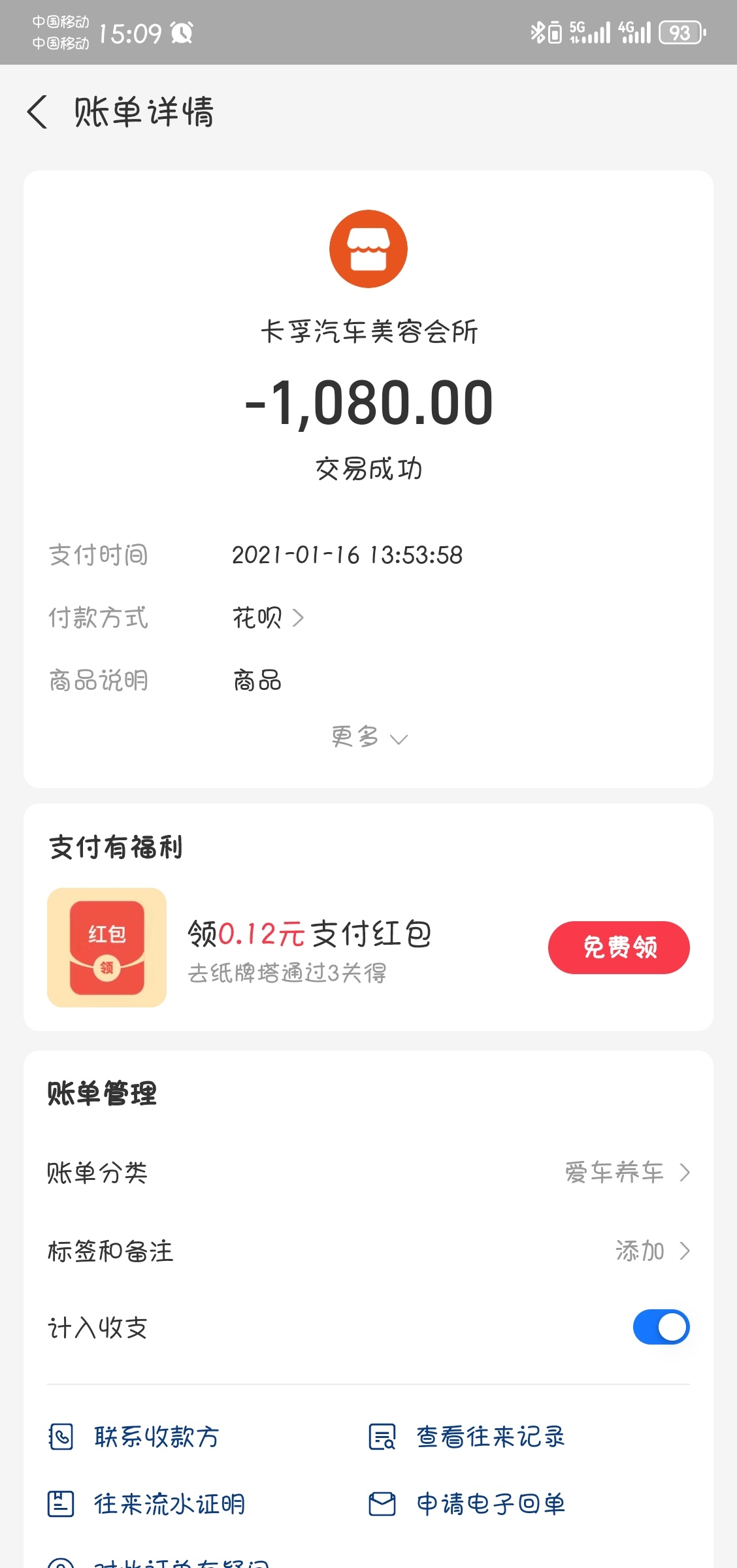Add 标签和备注 to this bill
Screen dimensions: 737x1568
point(651,1251)
